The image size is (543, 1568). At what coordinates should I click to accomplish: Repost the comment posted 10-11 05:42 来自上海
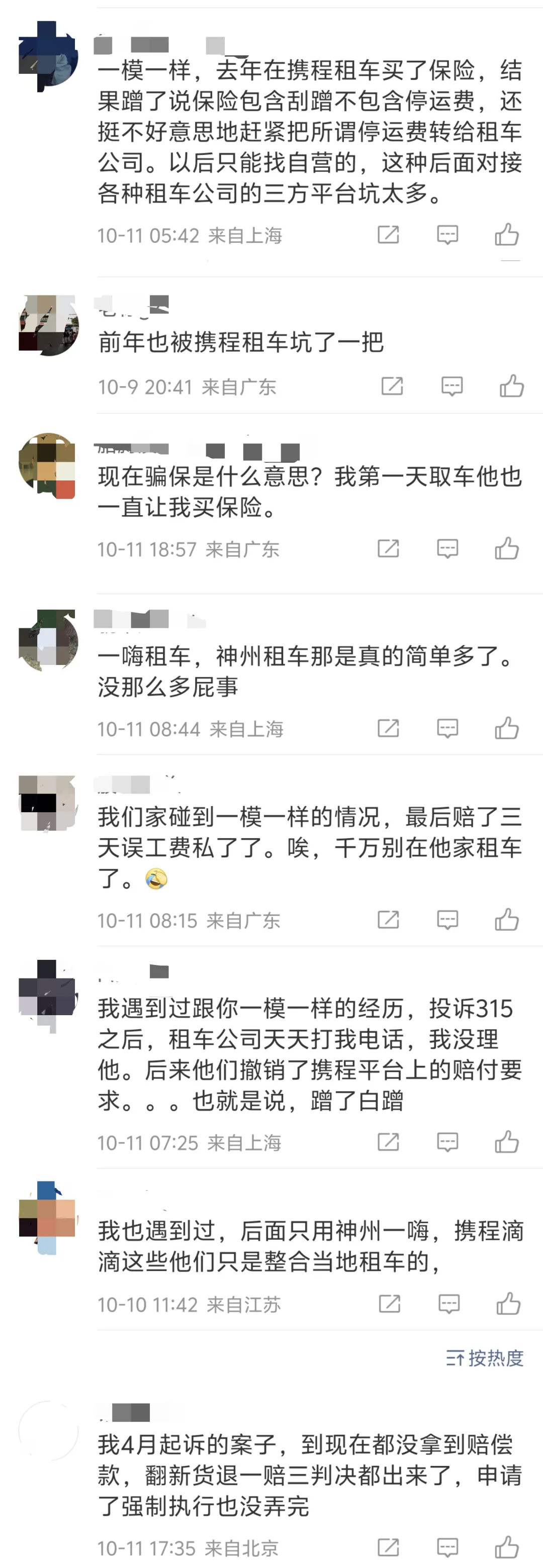(x=388, y=234)
